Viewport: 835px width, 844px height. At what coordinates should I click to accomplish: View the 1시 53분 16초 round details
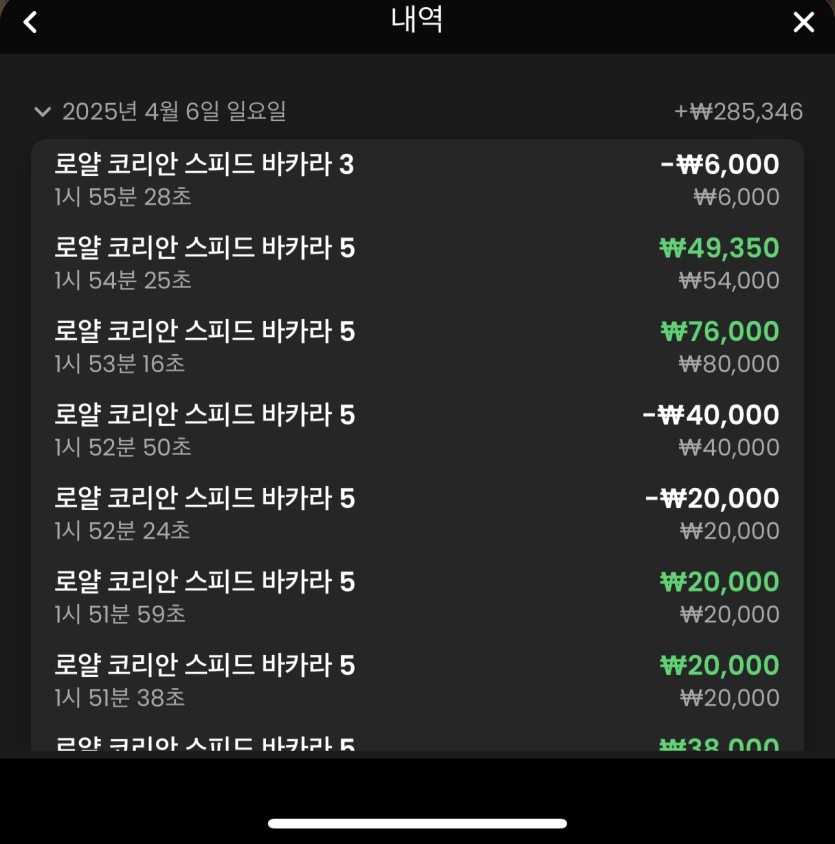coord(416,346)
